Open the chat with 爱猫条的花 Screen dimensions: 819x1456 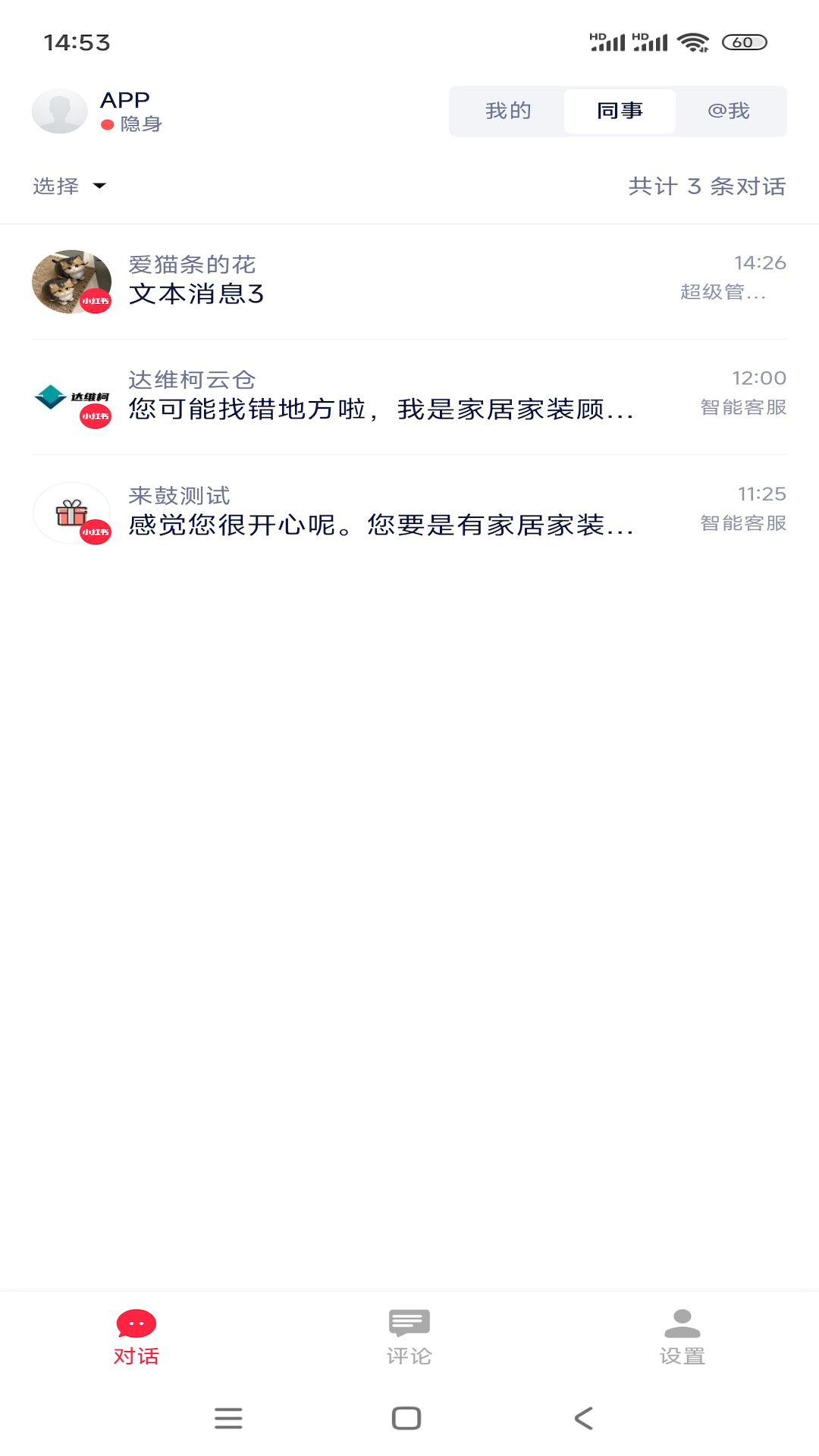409,281
